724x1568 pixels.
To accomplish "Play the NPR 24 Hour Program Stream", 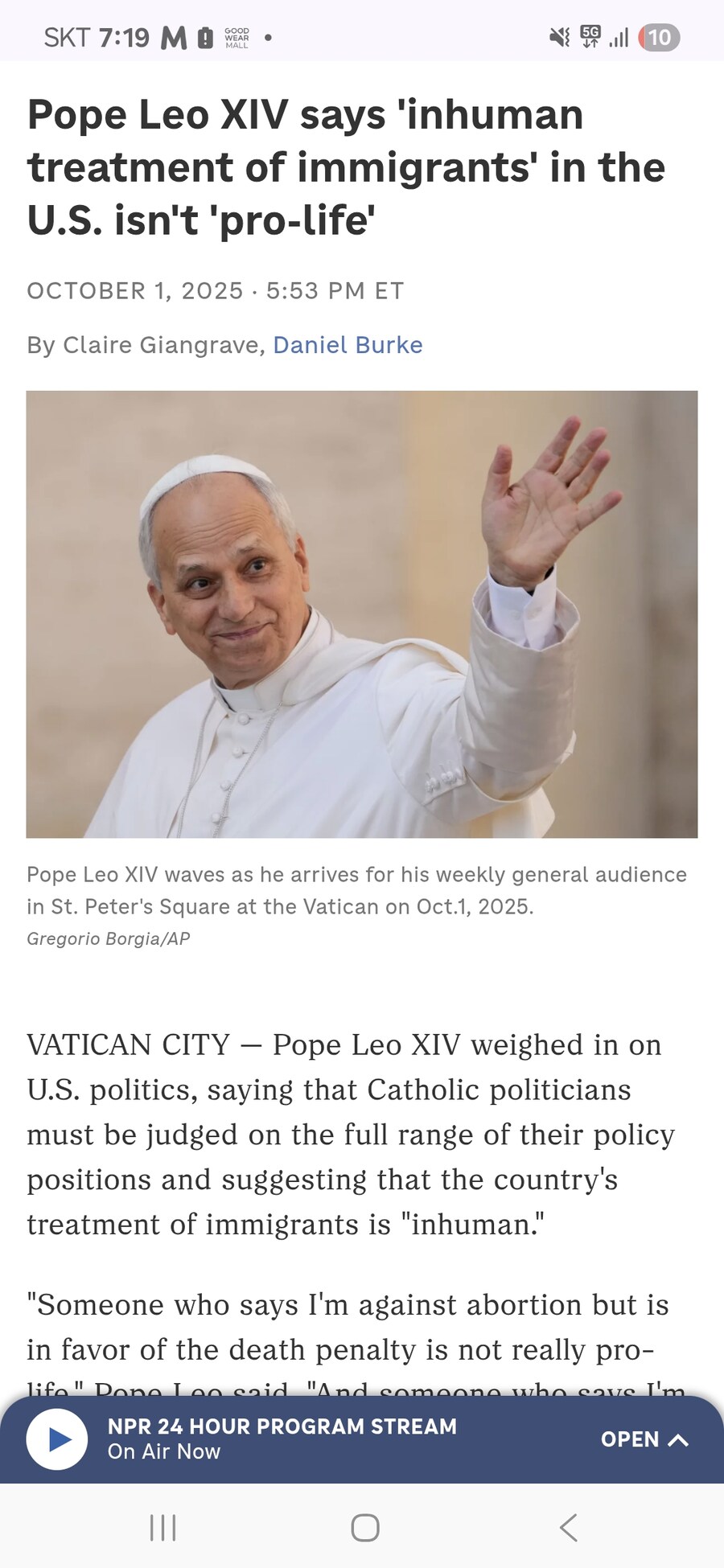I will pyautogui.click(x=57, y=1439).
